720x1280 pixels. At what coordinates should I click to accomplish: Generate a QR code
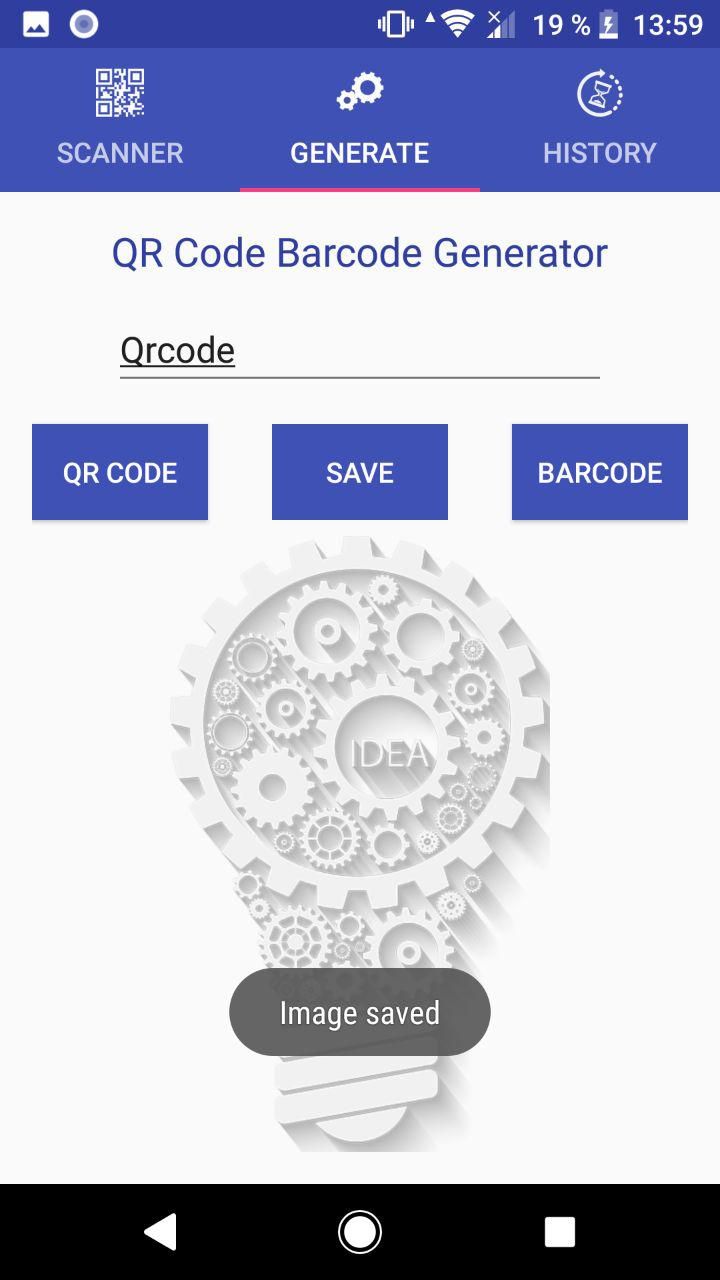pos(120,472)
